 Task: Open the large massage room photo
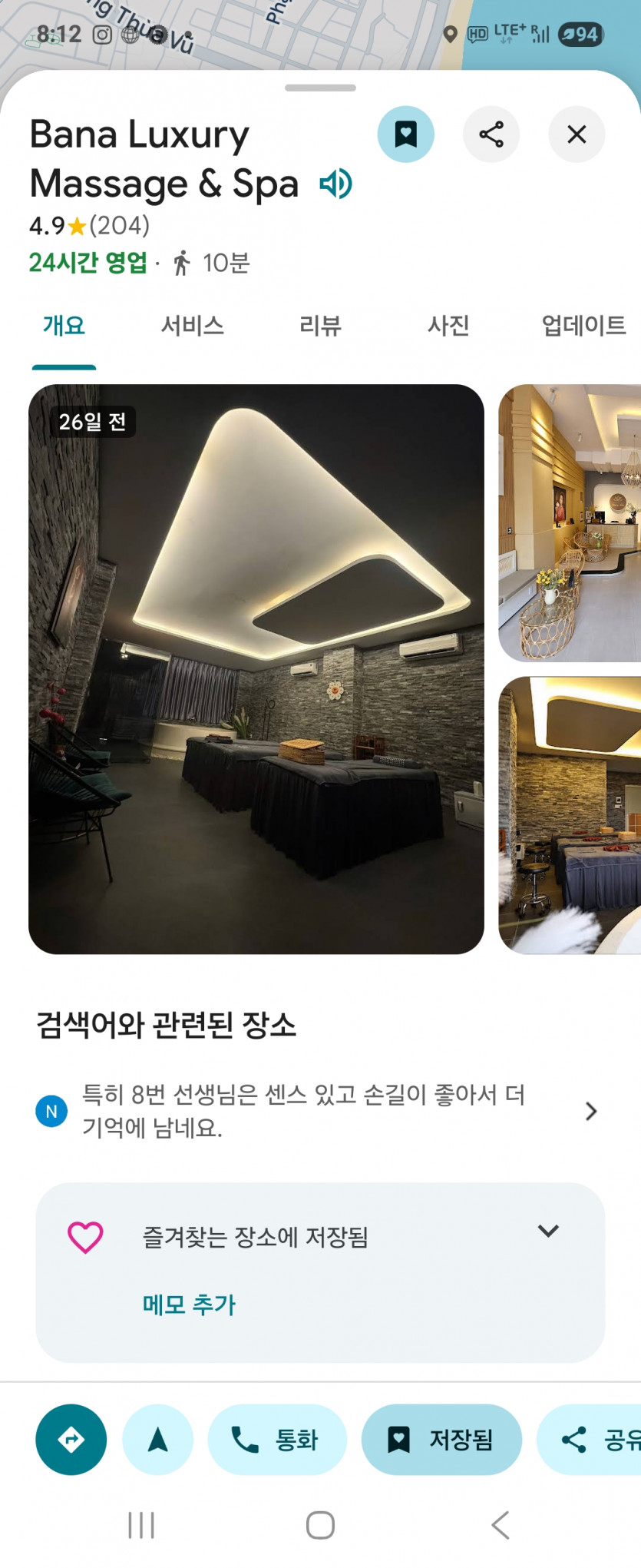coord(256,668)
